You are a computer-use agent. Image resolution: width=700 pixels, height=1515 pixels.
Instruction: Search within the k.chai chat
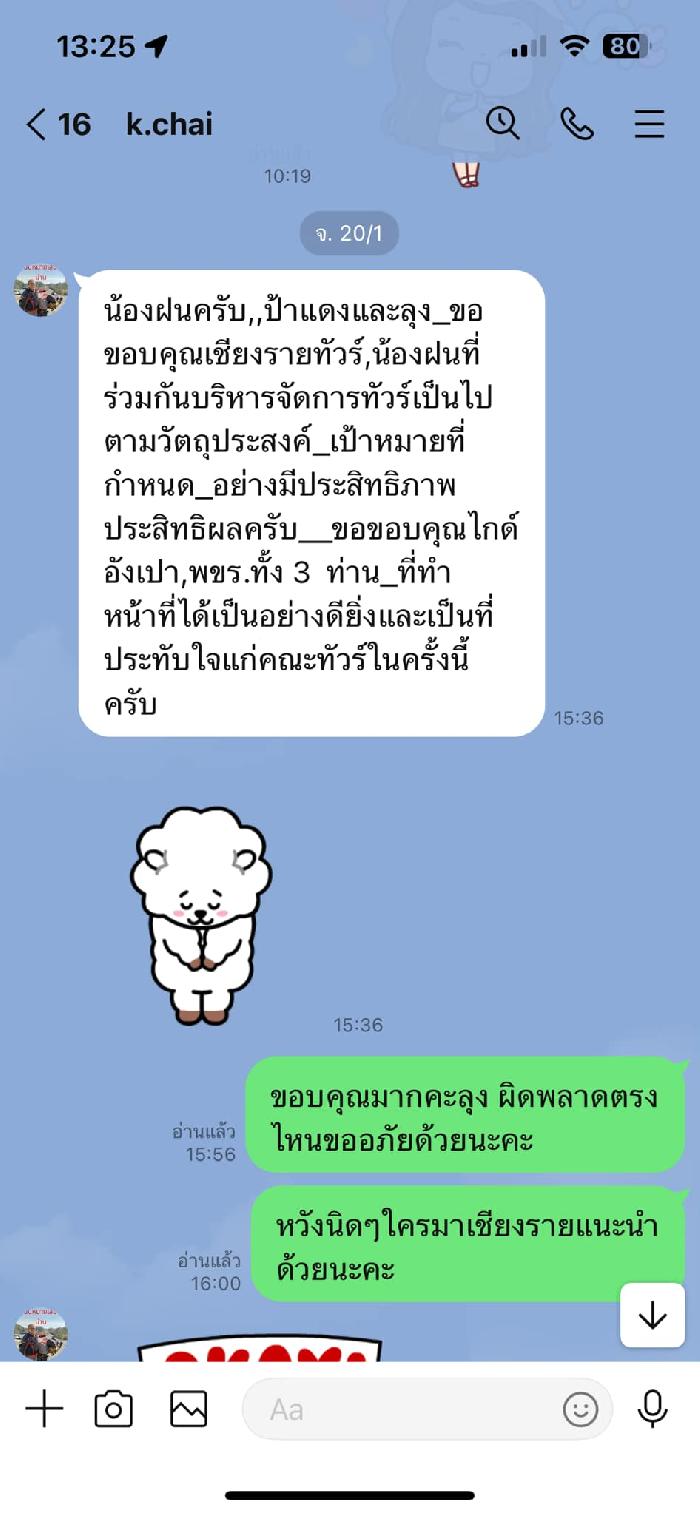click(x=502, y=124)
